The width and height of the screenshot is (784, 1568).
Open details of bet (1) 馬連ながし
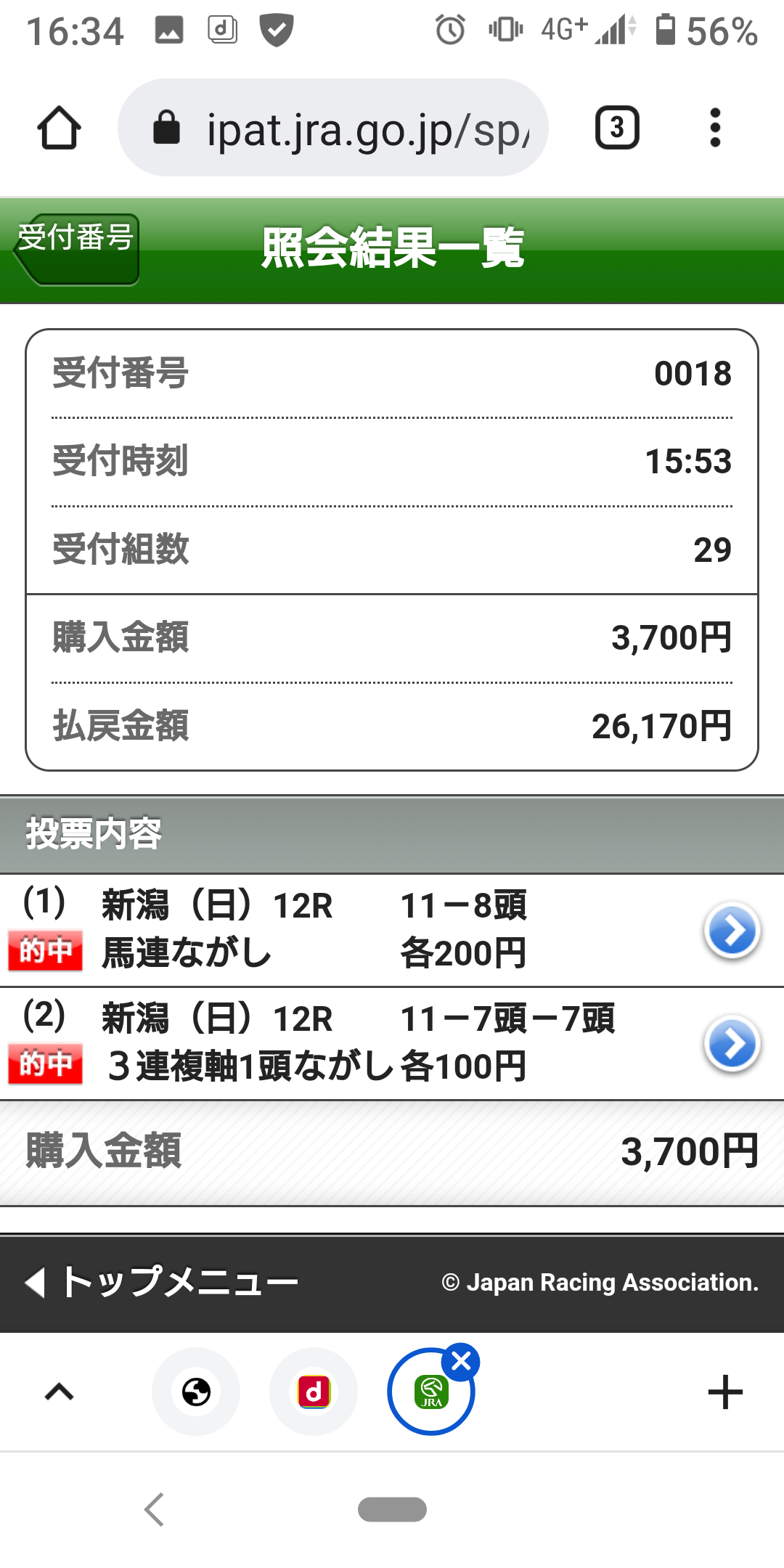pos(732,931)
